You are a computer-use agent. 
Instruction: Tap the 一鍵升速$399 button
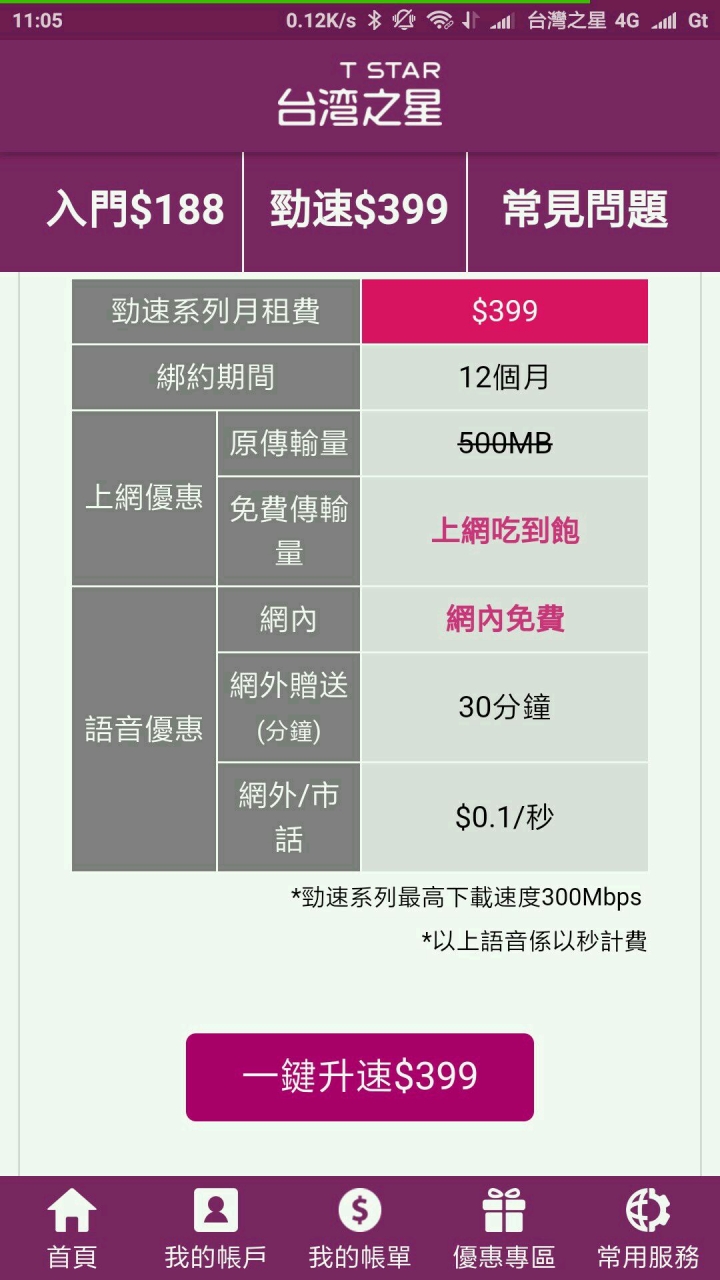pyautogui.click(x=360, y=1077)
